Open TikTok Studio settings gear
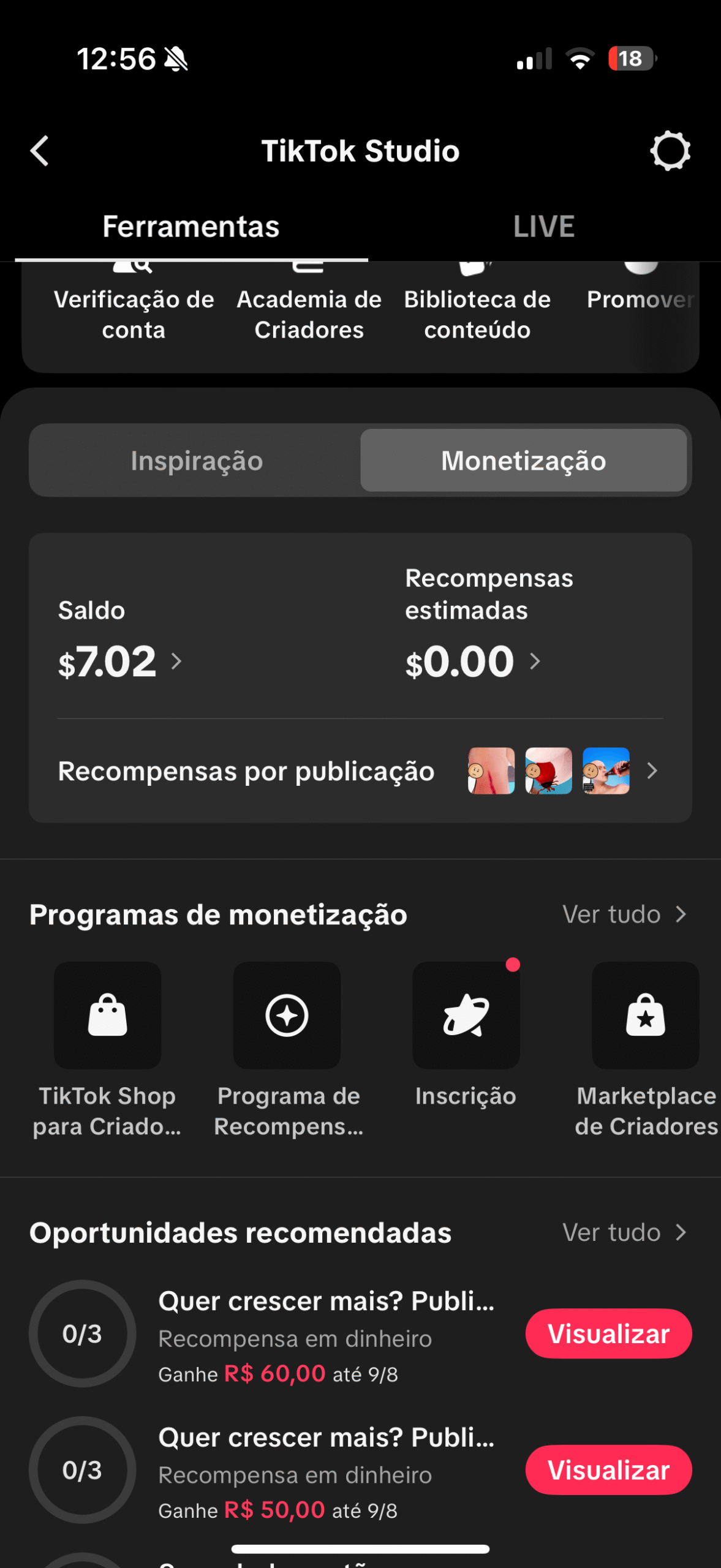The image size is (721, 1568). click(x=670, y=151)
